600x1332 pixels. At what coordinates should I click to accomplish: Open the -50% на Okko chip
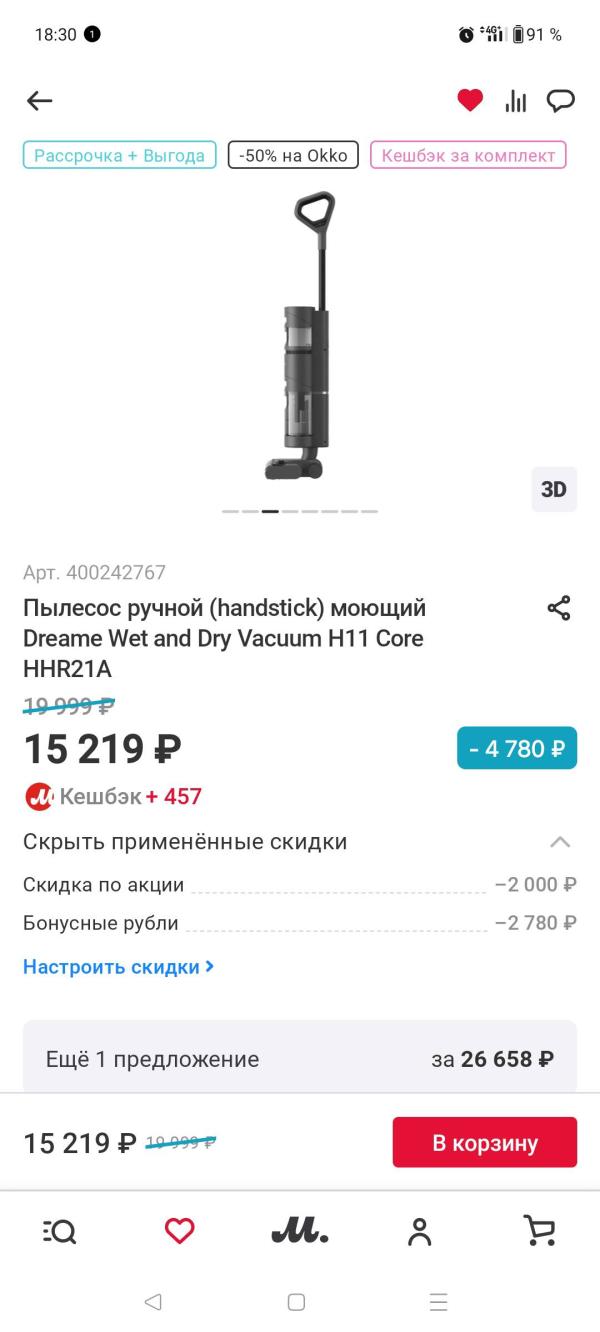(x=293, y=155)
